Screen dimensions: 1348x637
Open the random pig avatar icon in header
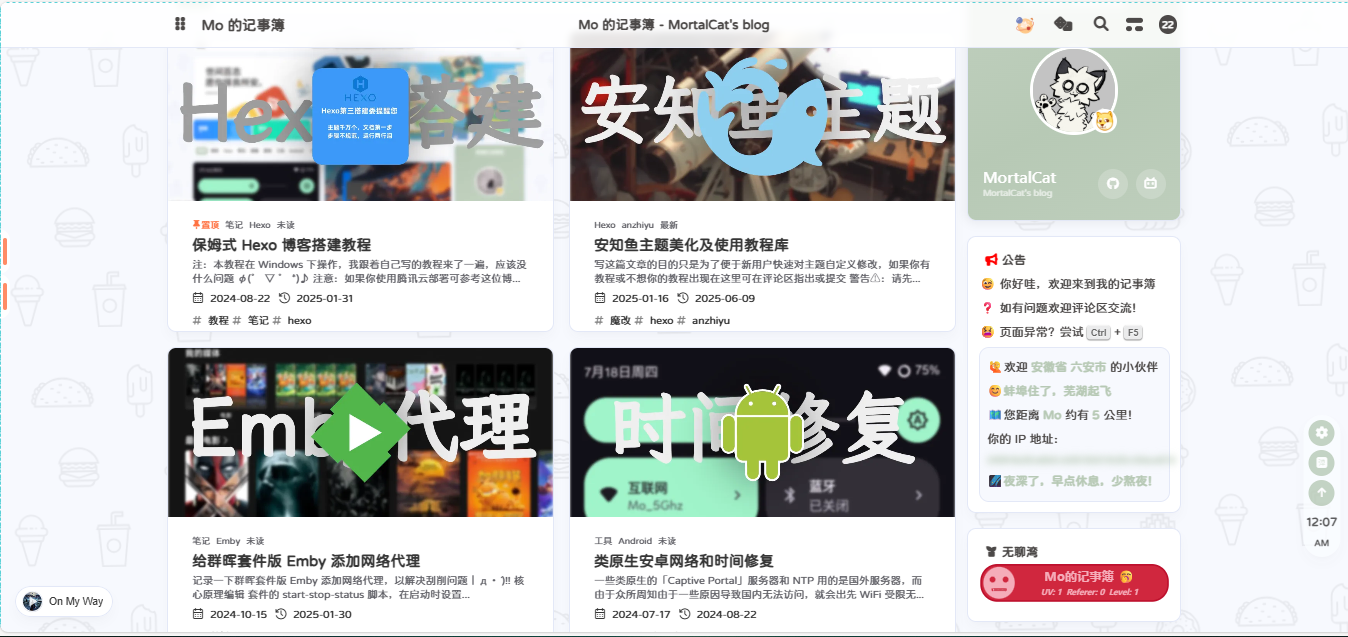pos(1024,24)
